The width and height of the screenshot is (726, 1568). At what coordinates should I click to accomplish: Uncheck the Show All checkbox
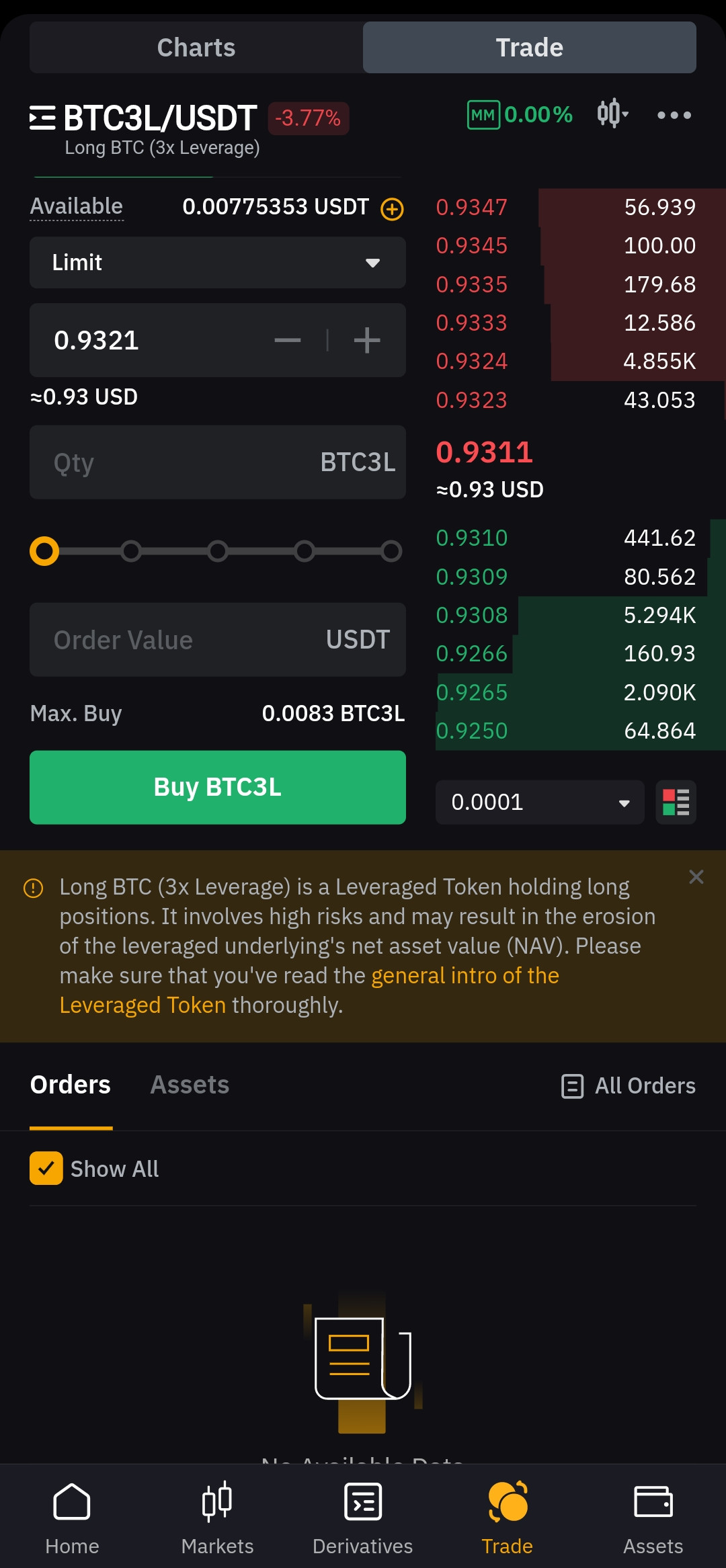click(x=46, y=1169)
